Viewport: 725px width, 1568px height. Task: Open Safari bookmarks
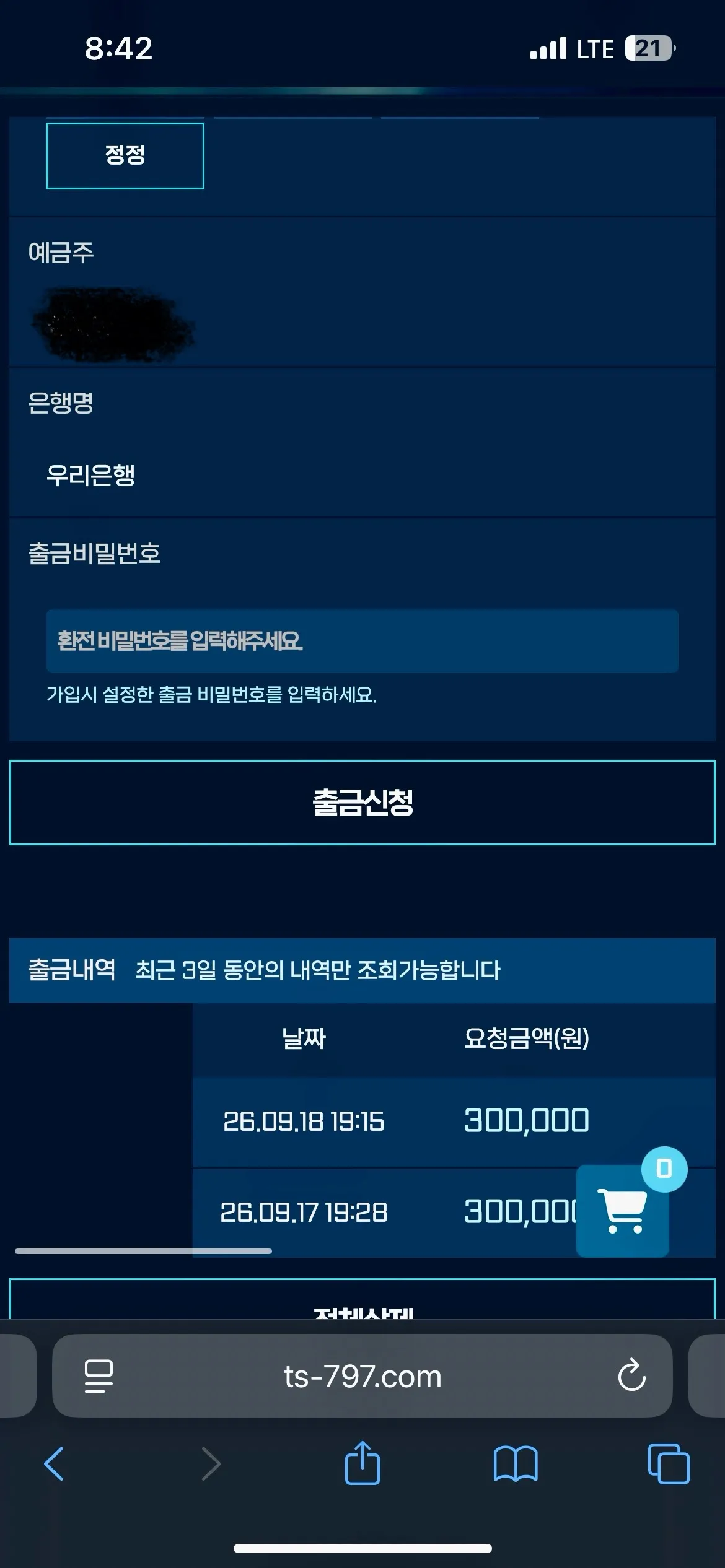(x=516, y=1464)
